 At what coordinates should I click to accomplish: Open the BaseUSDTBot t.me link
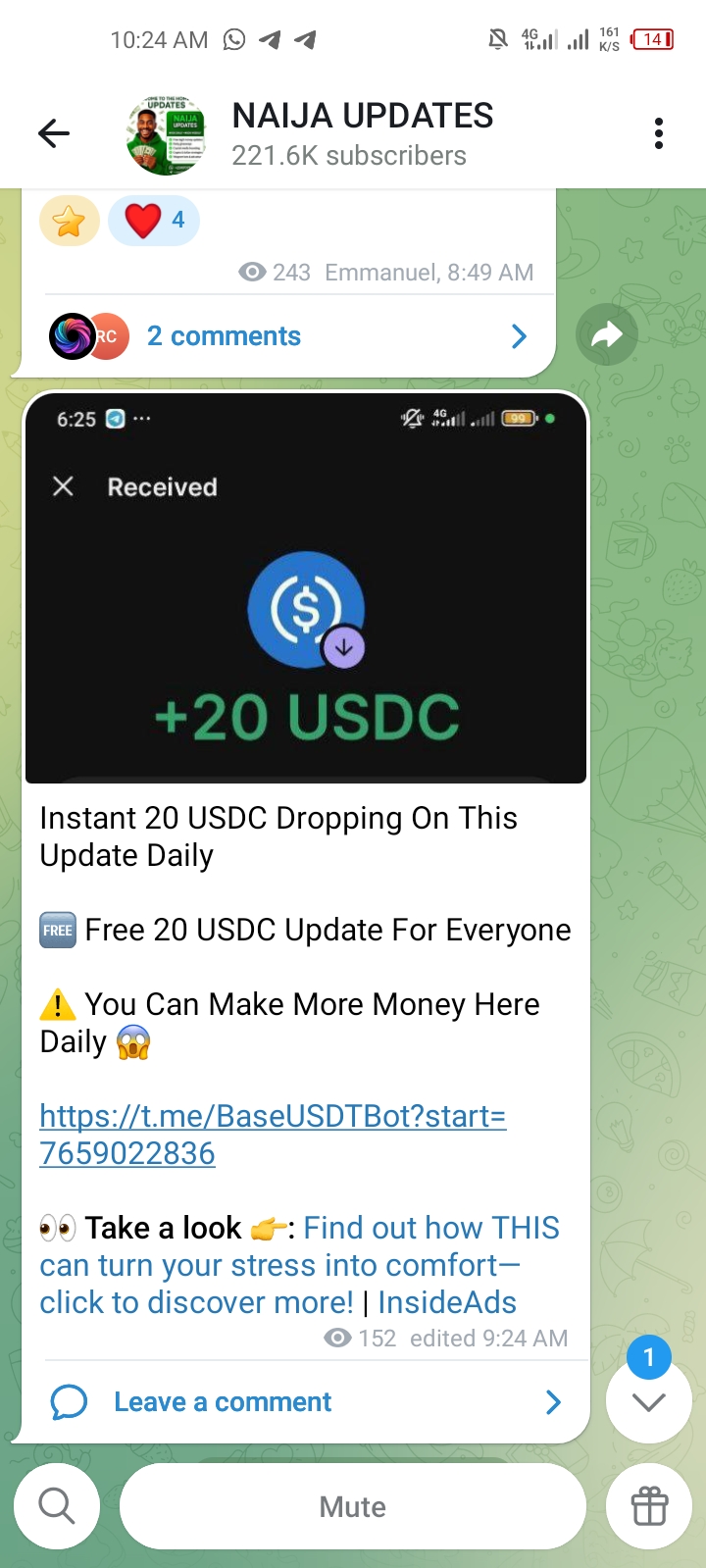273,1135
